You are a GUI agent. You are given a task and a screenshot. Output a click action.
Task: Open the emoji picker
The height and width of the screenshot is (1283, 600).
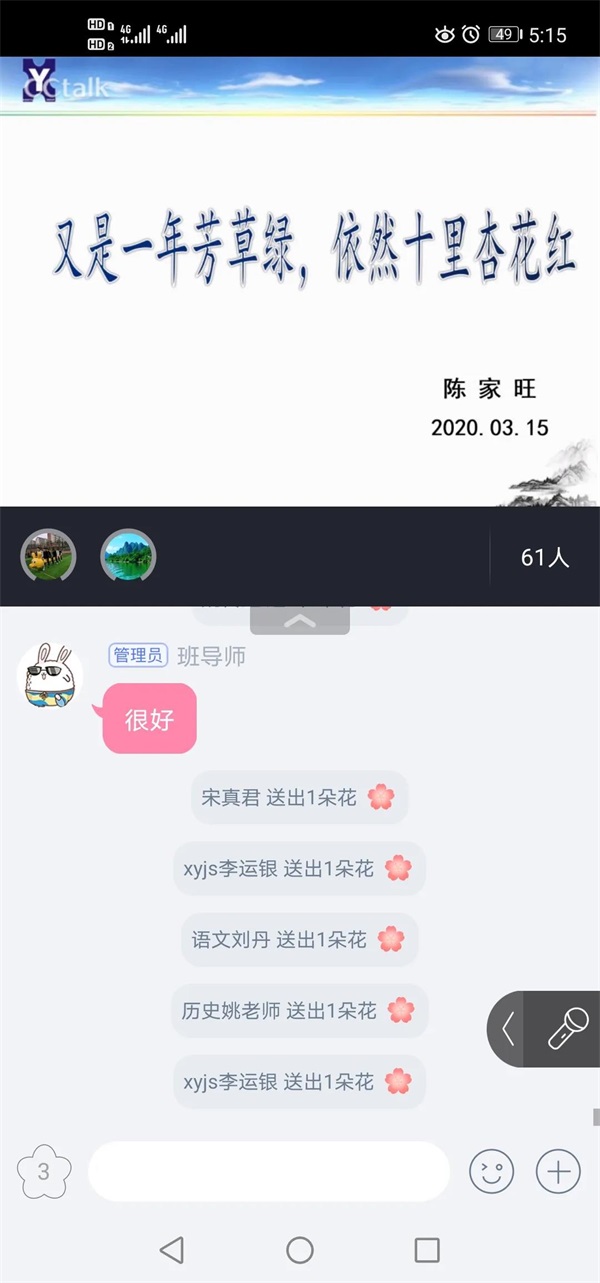(x=491, y=1172)
